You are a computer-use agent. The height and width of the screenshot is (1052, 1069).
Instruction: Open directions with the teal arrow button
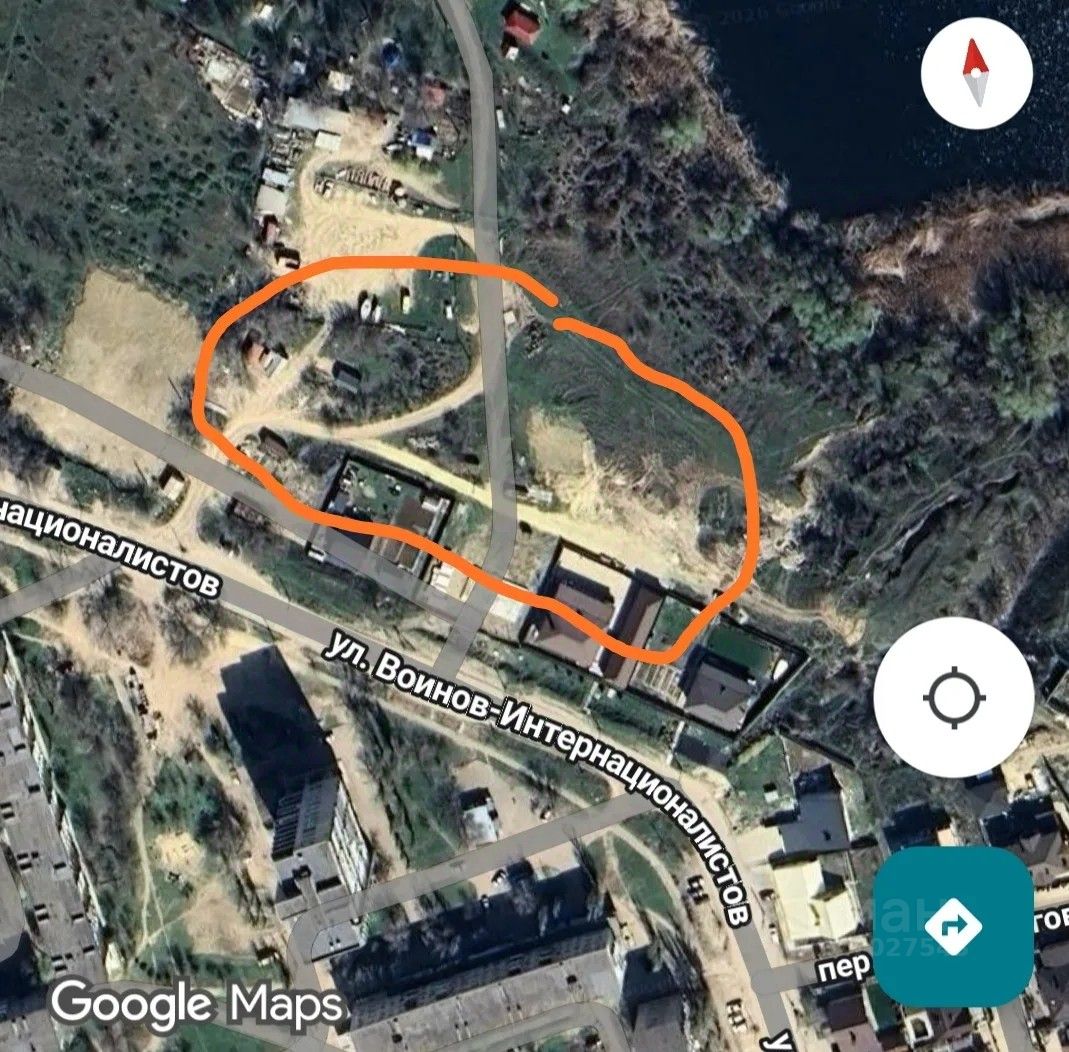pos(952,926)
